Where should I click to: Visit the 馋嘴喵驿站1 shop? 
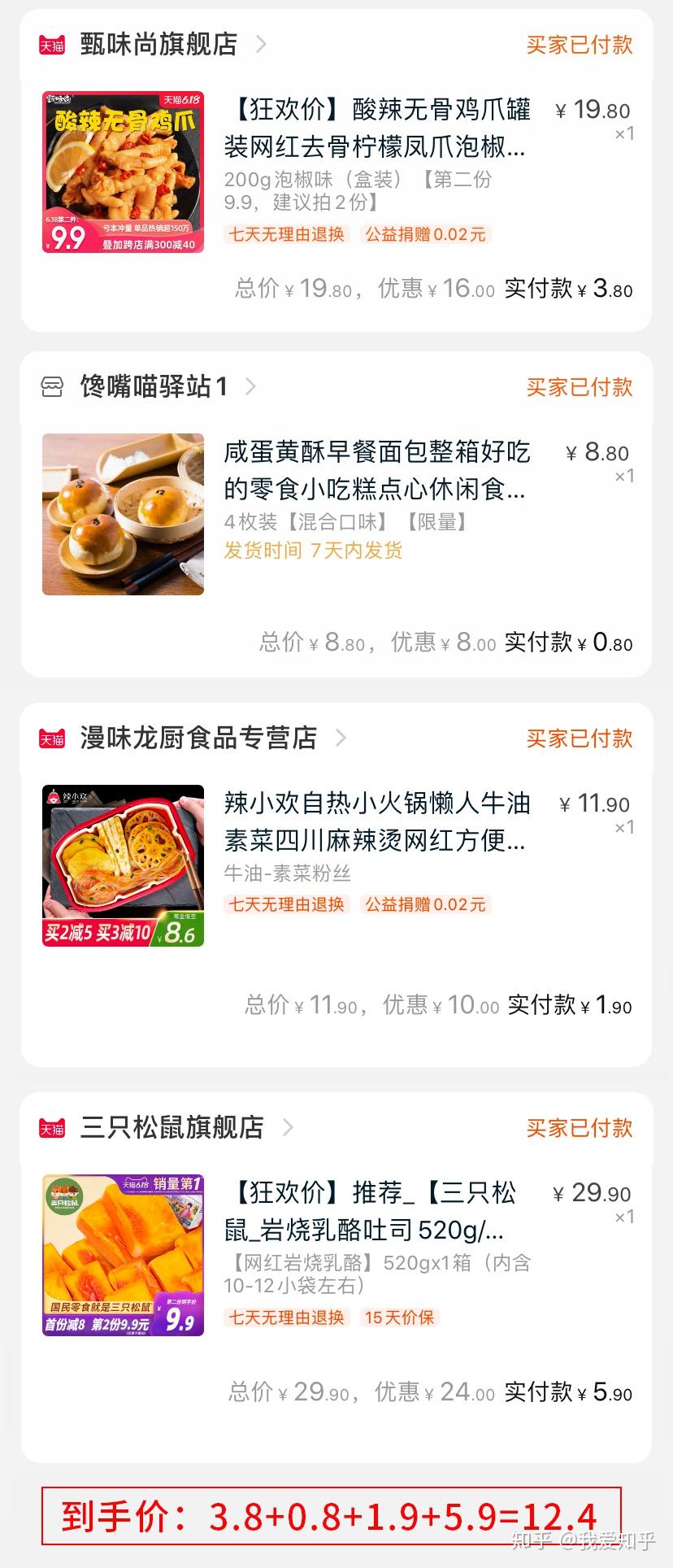point(154,386)
